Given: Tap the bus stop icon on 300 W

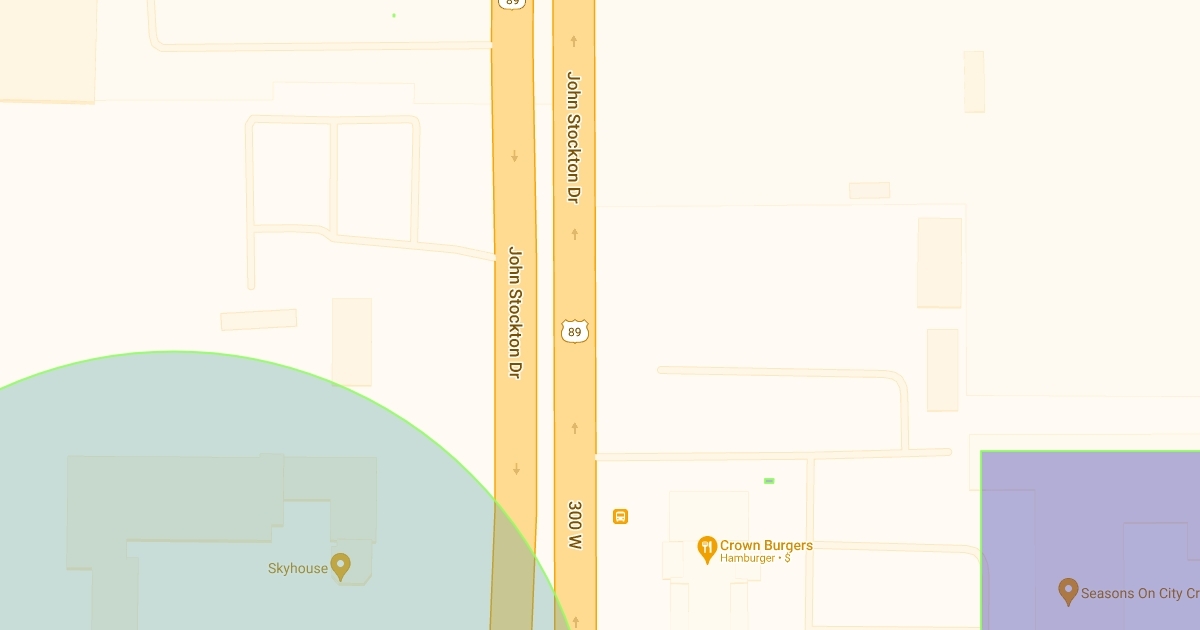Looking at the screenshot, I should click(620, 517).
